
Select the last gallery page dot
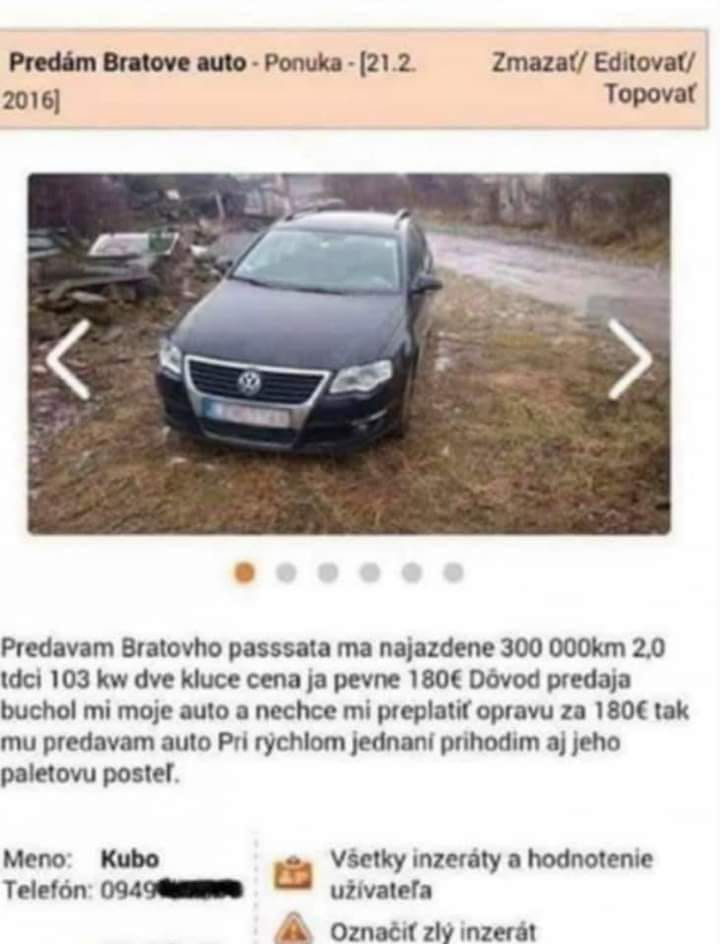tap(454, 572)
